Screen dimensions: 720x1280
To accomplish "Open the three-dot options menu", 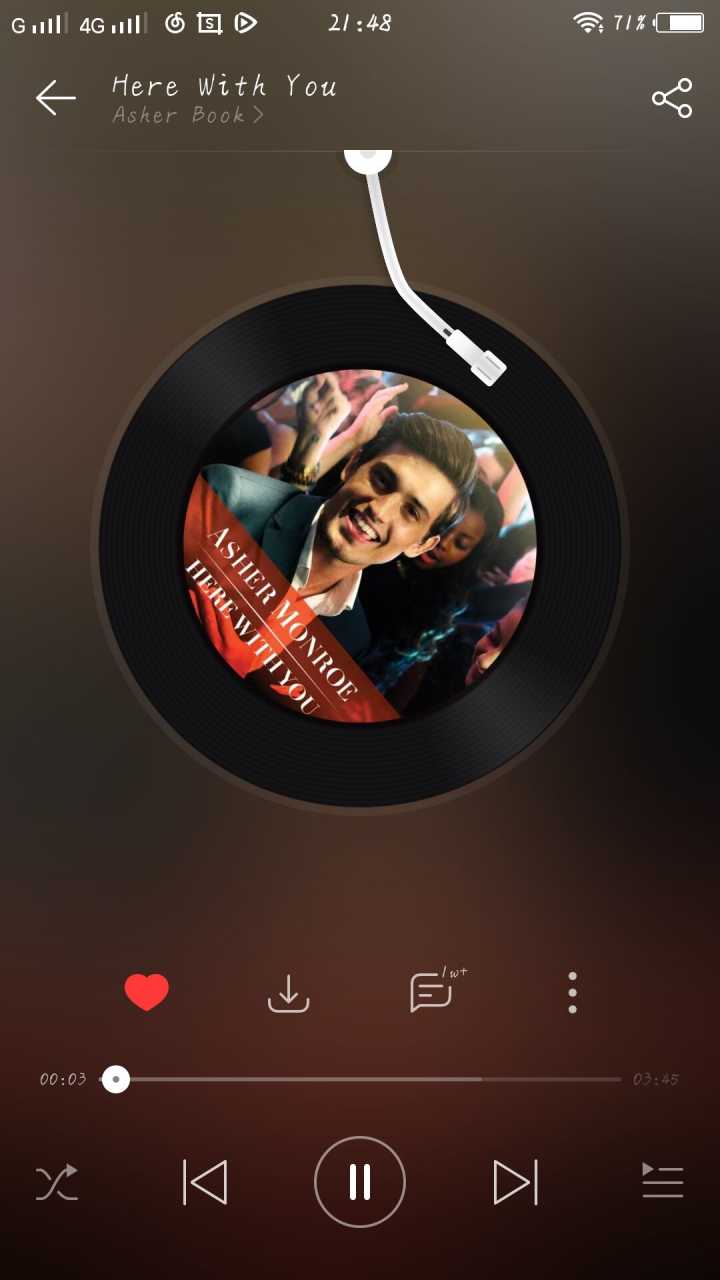I will (572, 993).
